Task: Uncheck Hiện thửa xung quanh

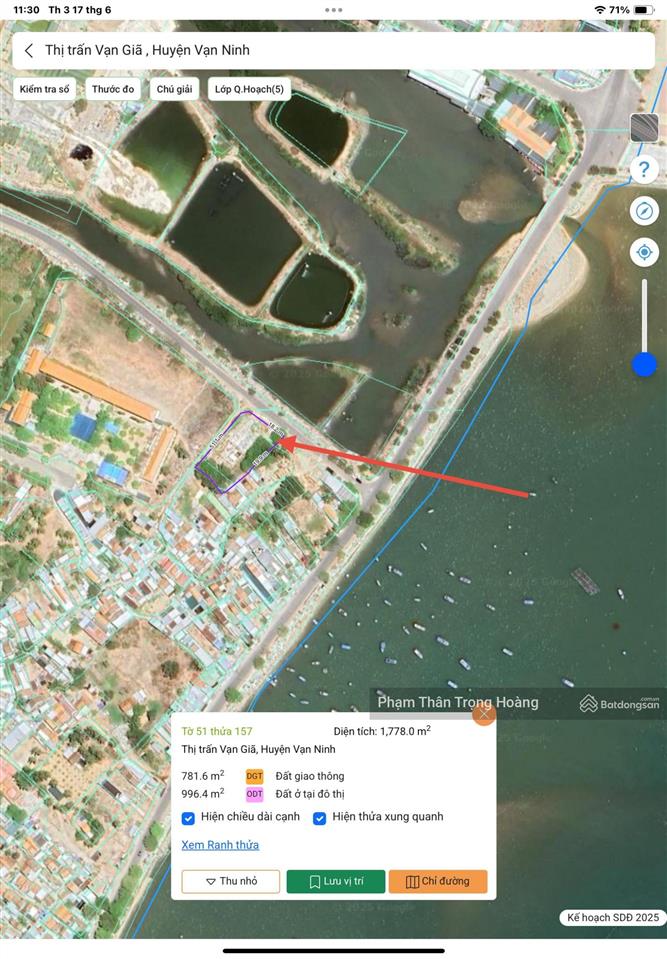Action: pyautogui.click(x=320, y=818)
